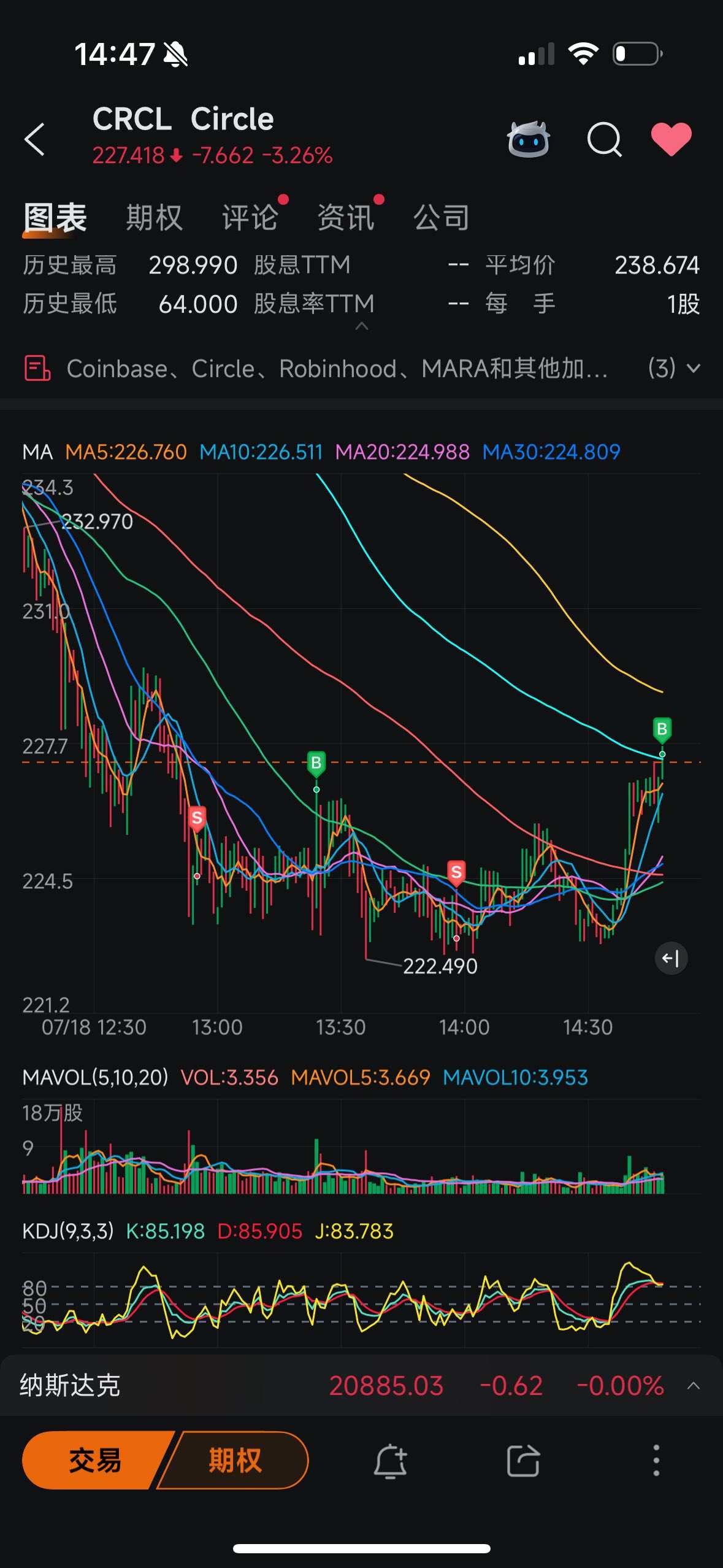
Task: Tap the bottom 期权 options button
Action: coord(235,1460)
